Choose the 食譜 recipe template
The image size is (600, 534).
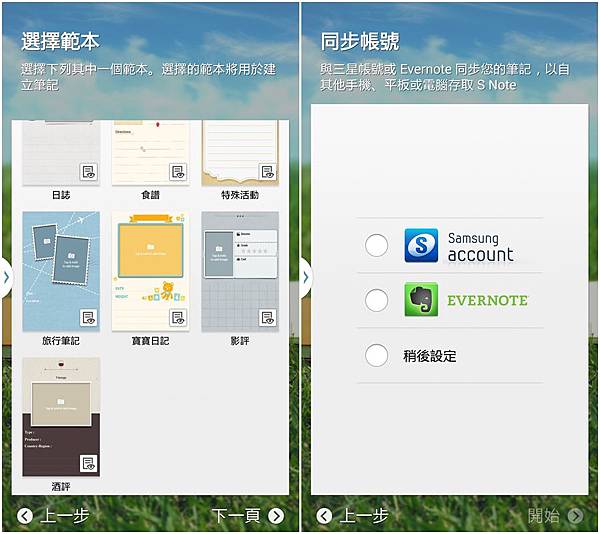151,152
